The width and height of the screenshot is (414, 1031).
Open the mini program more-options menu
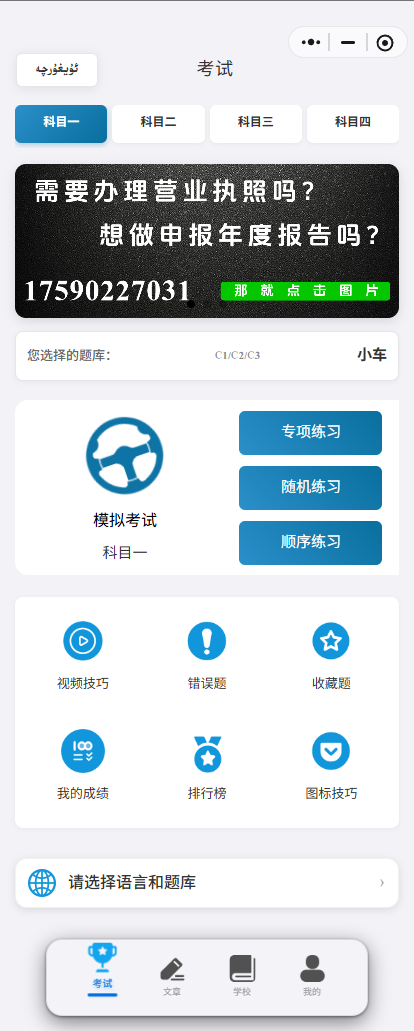(x=311, y=43)
